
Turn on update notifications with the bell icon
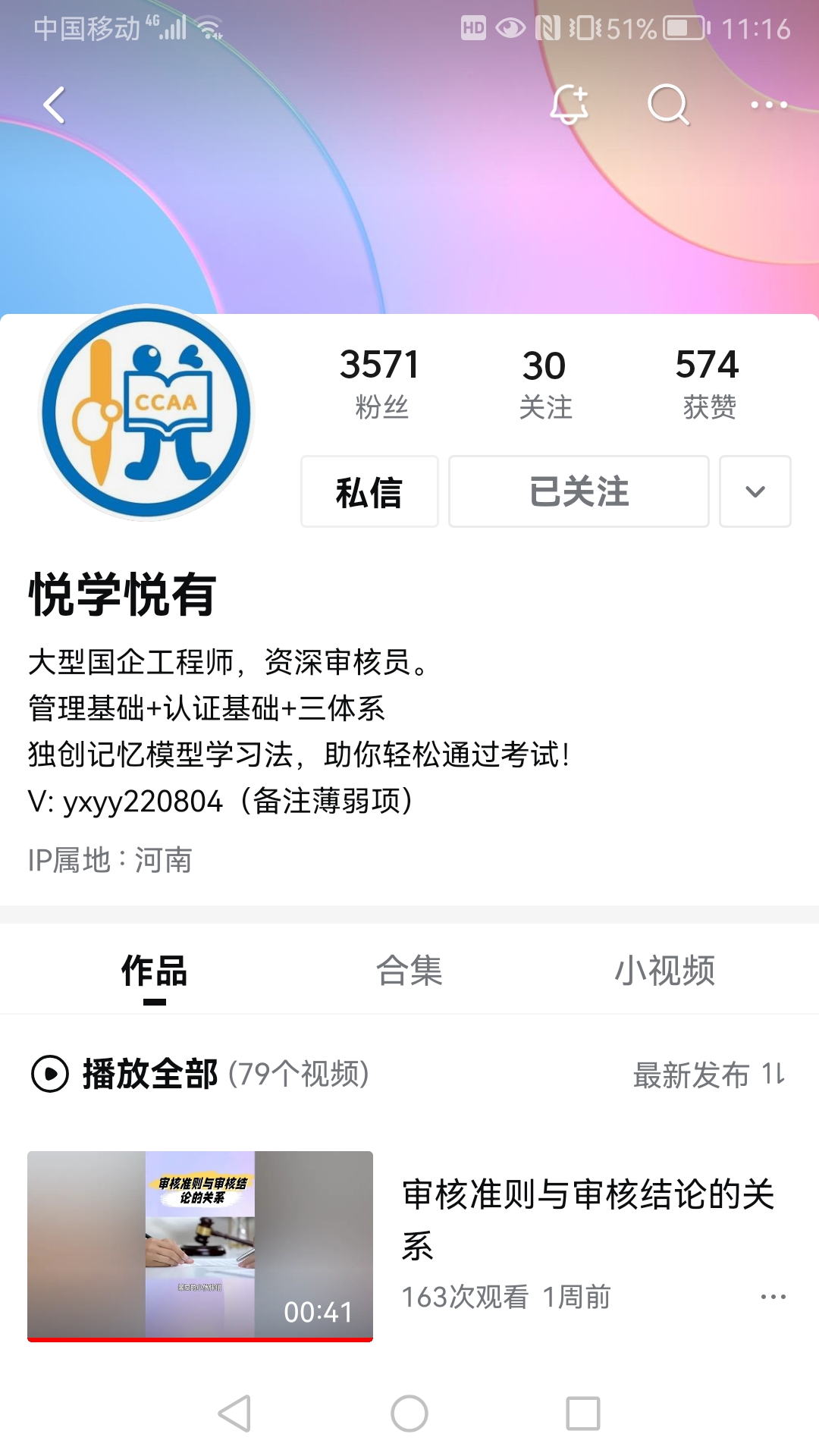pyautogui.click(x=569, y=105)
